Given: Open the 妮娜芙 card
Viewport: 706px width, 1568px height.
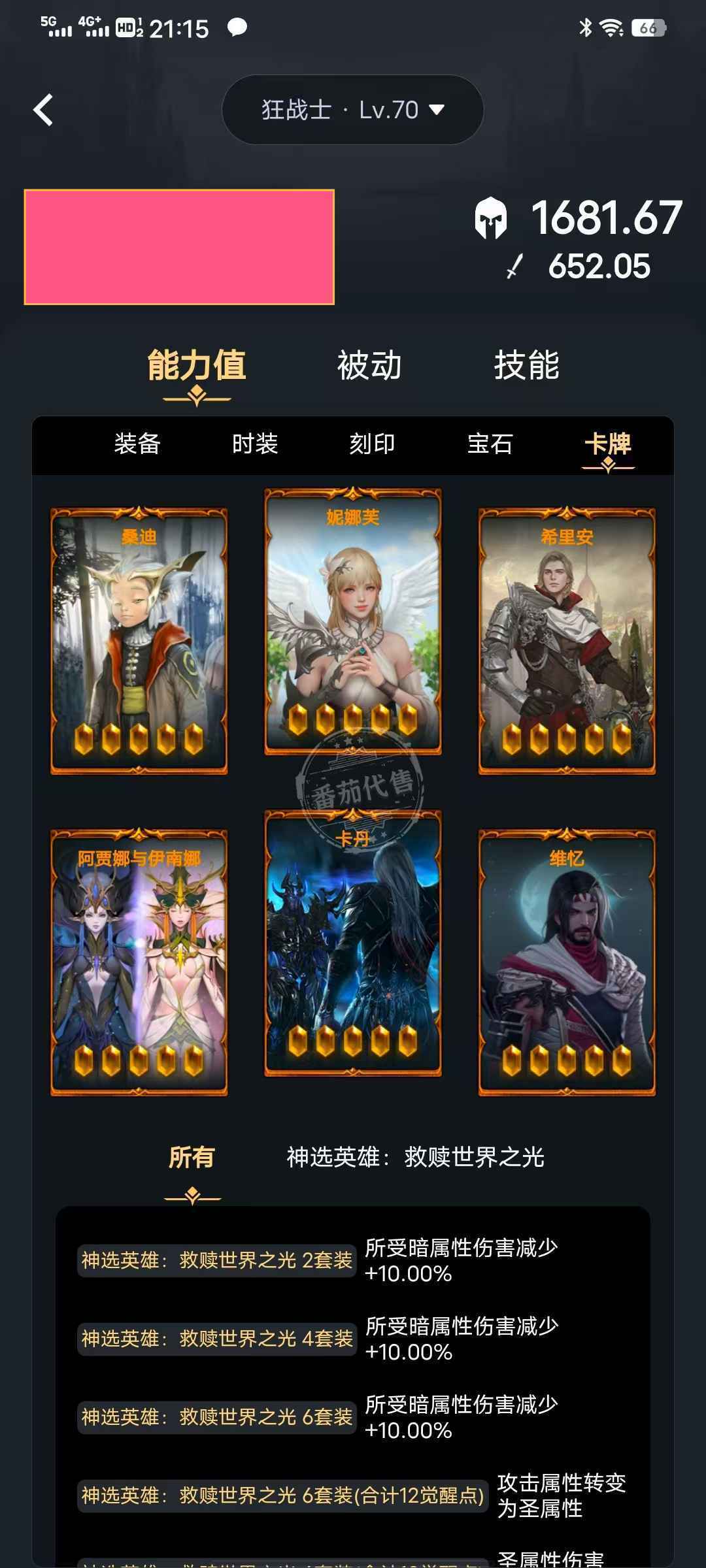Looking at the screenshot, I should click(x=353, y=621).
